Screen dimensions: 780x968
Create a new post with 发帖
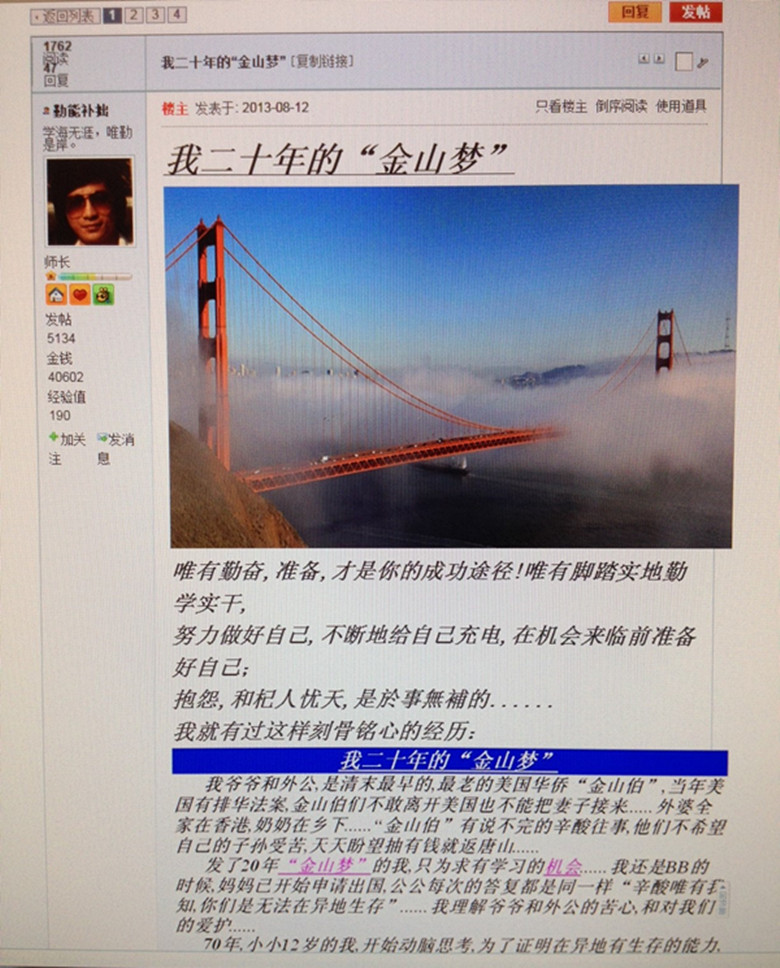695,12
